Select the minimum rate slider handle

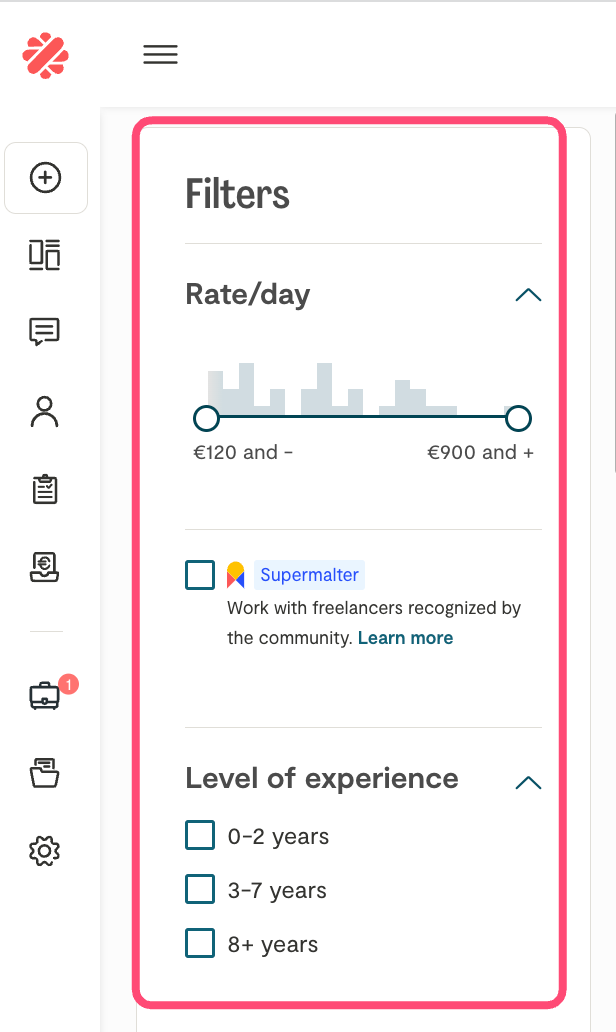click(x=206, y=417)
